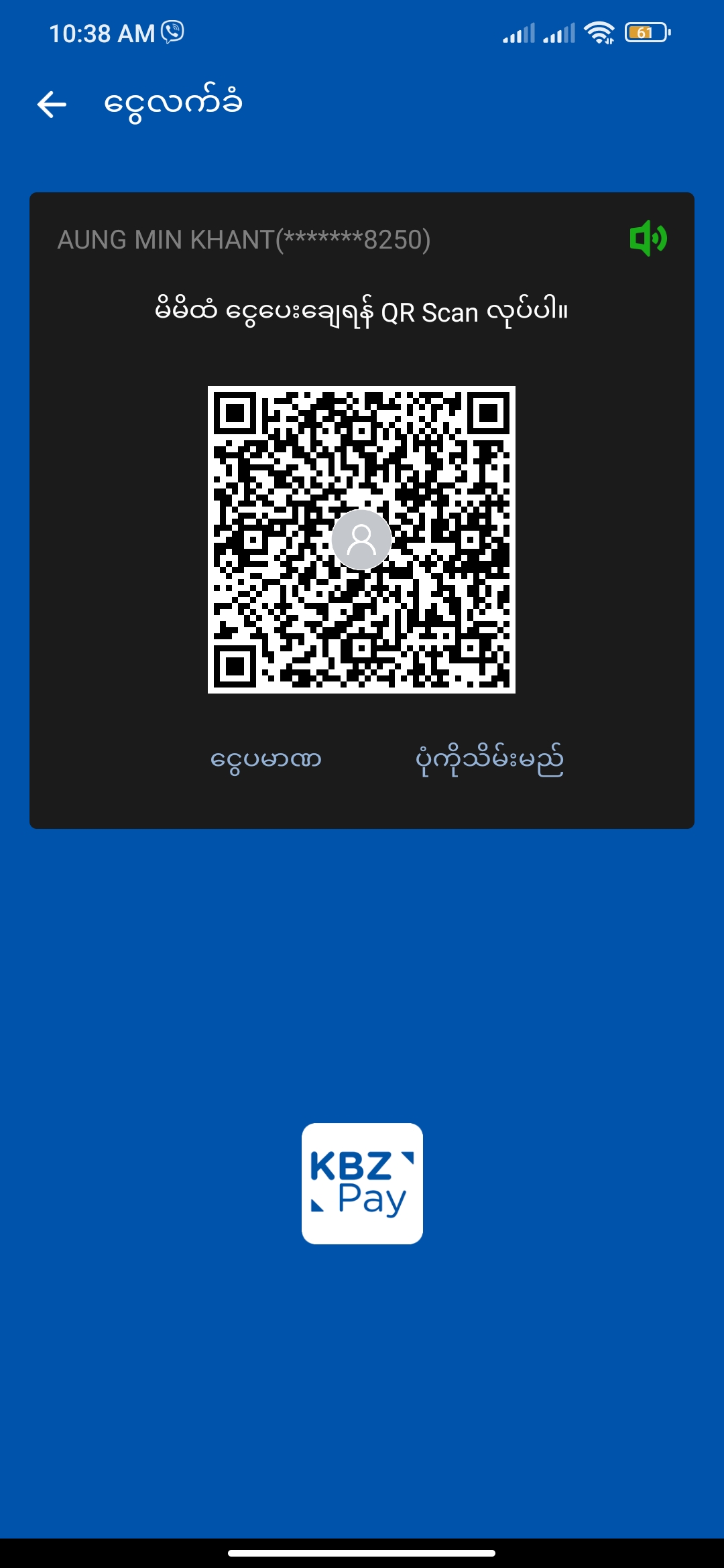Toggle the green sound speaker icon
The image size is (724, 1568).
coord(648,239)
